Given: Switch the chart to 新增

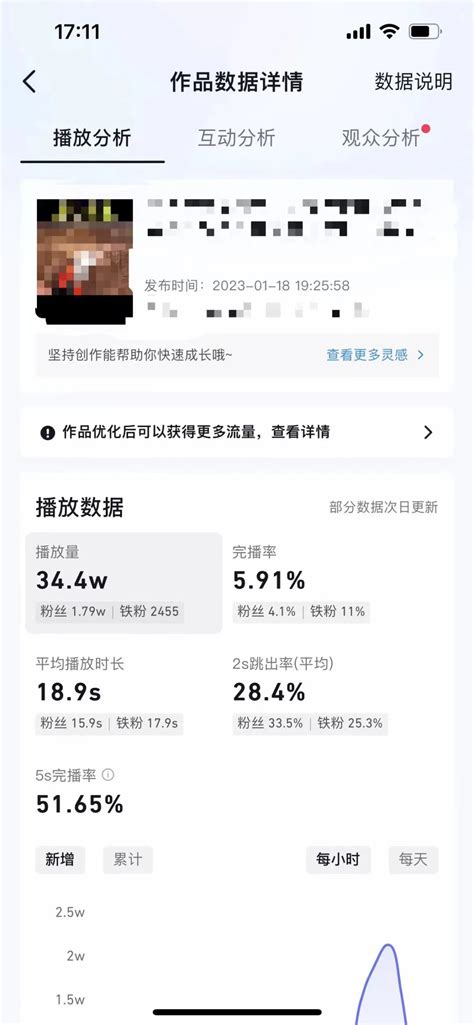Looking at the screenshot, I should (x=60, y=860).
